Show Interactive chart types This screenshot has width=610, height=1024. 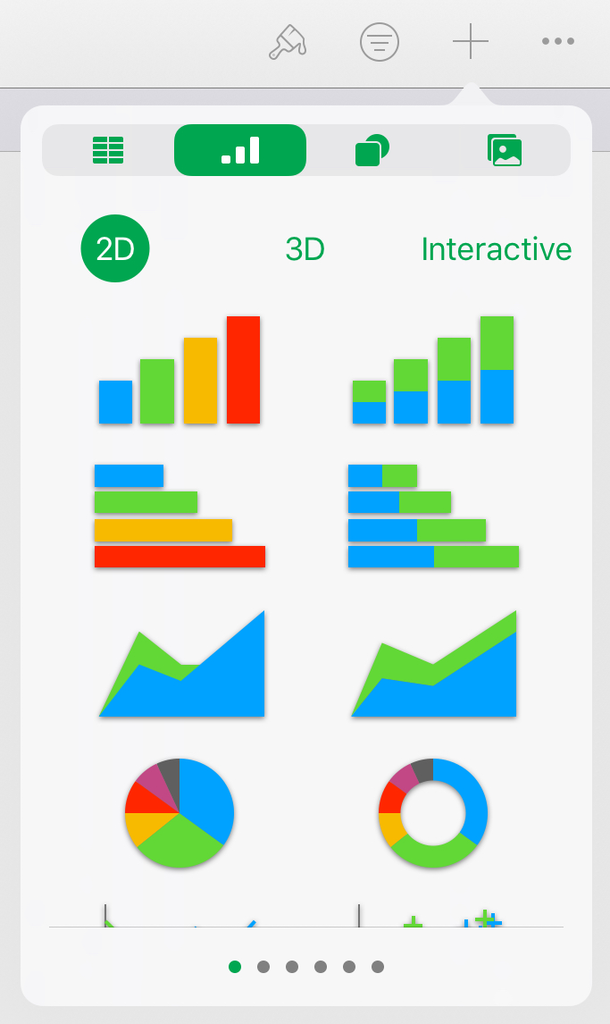click(496, 249)
